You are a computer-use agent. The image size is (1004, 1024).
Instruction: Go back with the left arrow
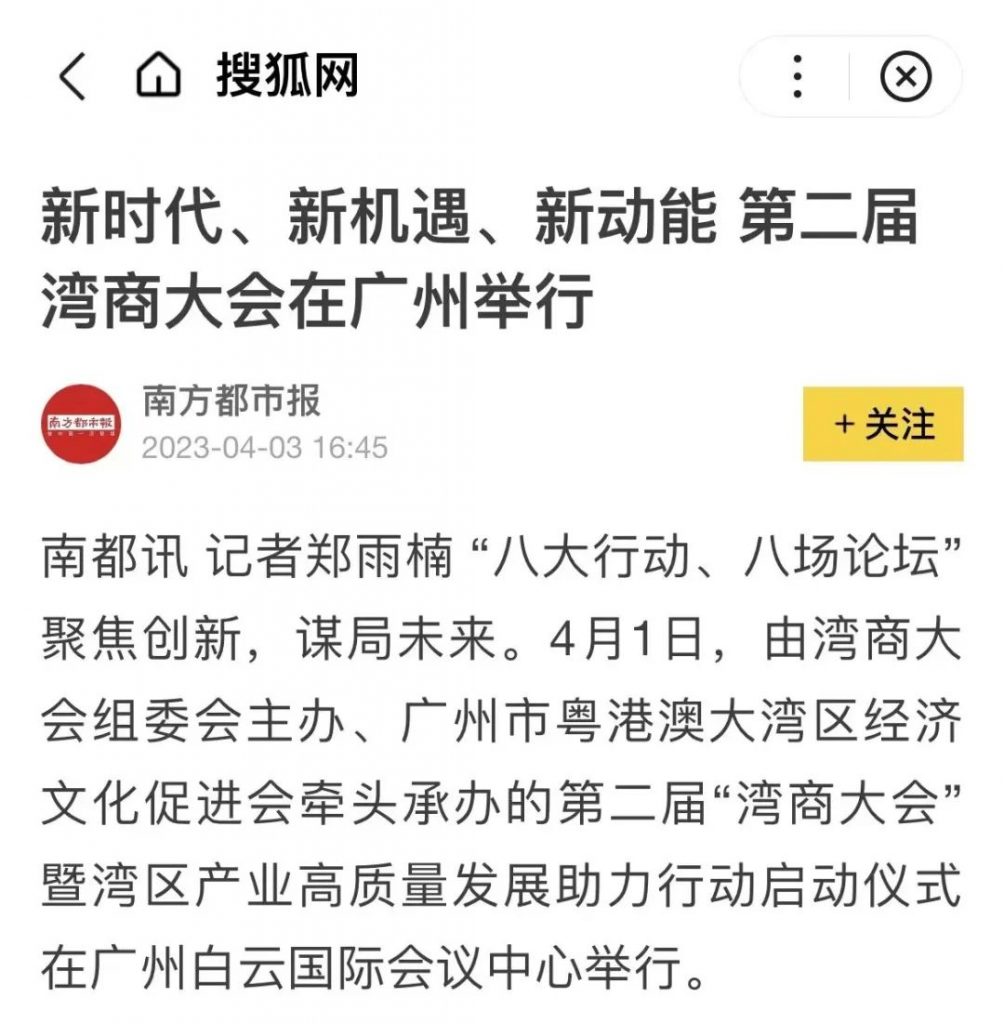pyautogui.click(x=72, y=77)
